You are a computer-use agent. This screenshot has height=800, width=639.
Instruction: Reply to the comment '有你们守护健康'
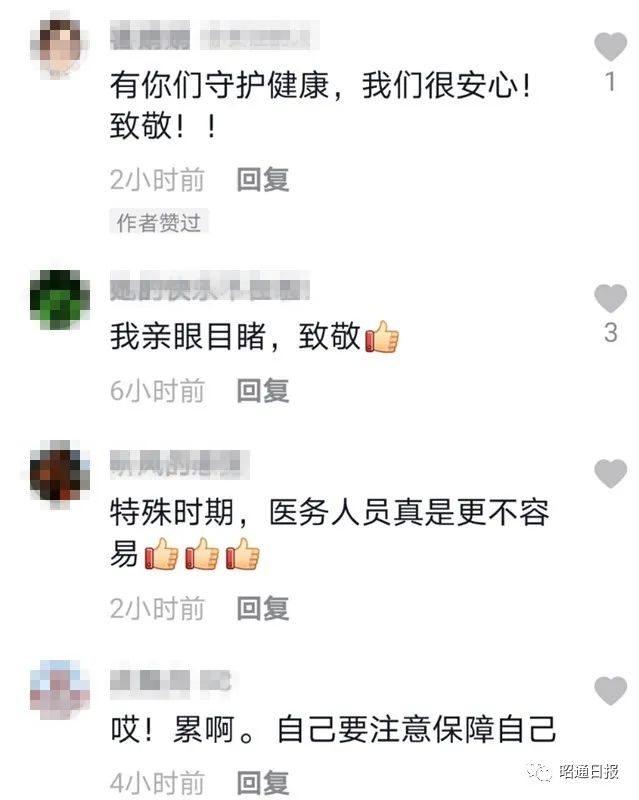click(x=263, y=179)
